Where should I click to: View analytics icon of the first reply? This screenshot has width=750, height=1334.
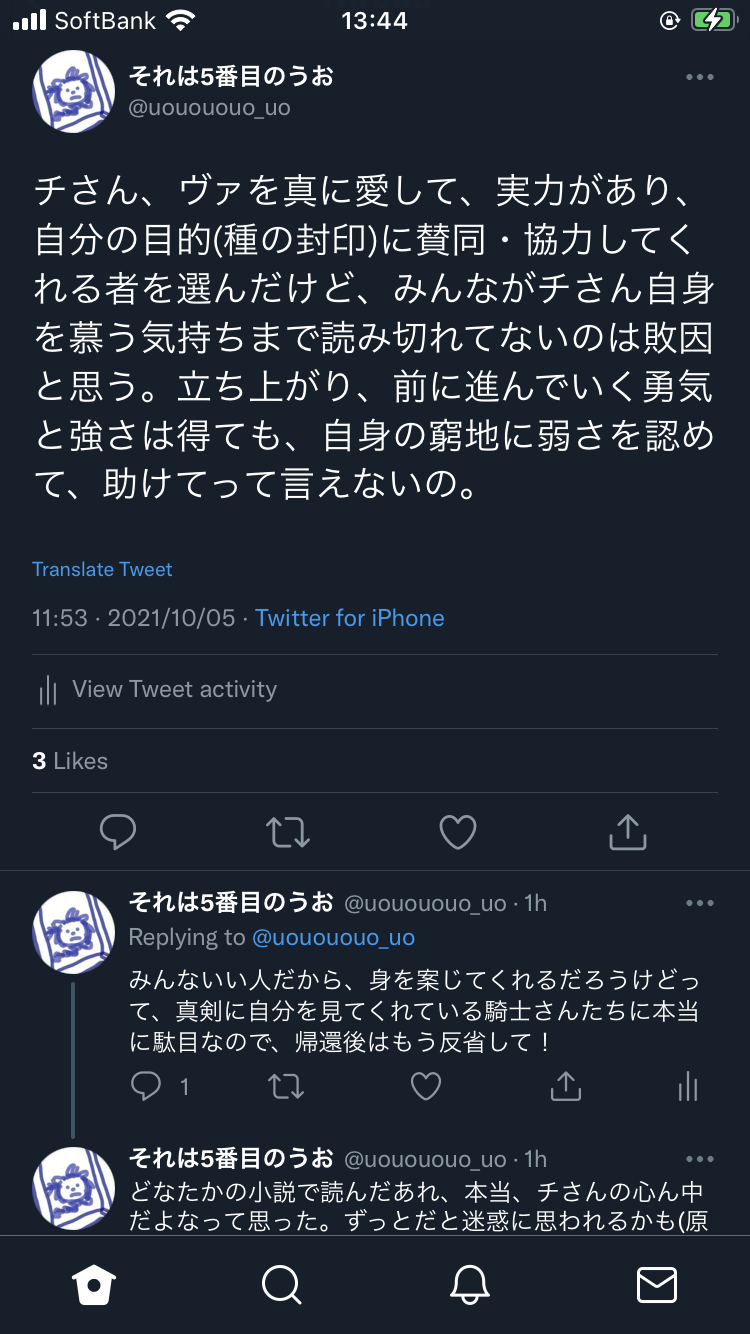[688, 1086]
